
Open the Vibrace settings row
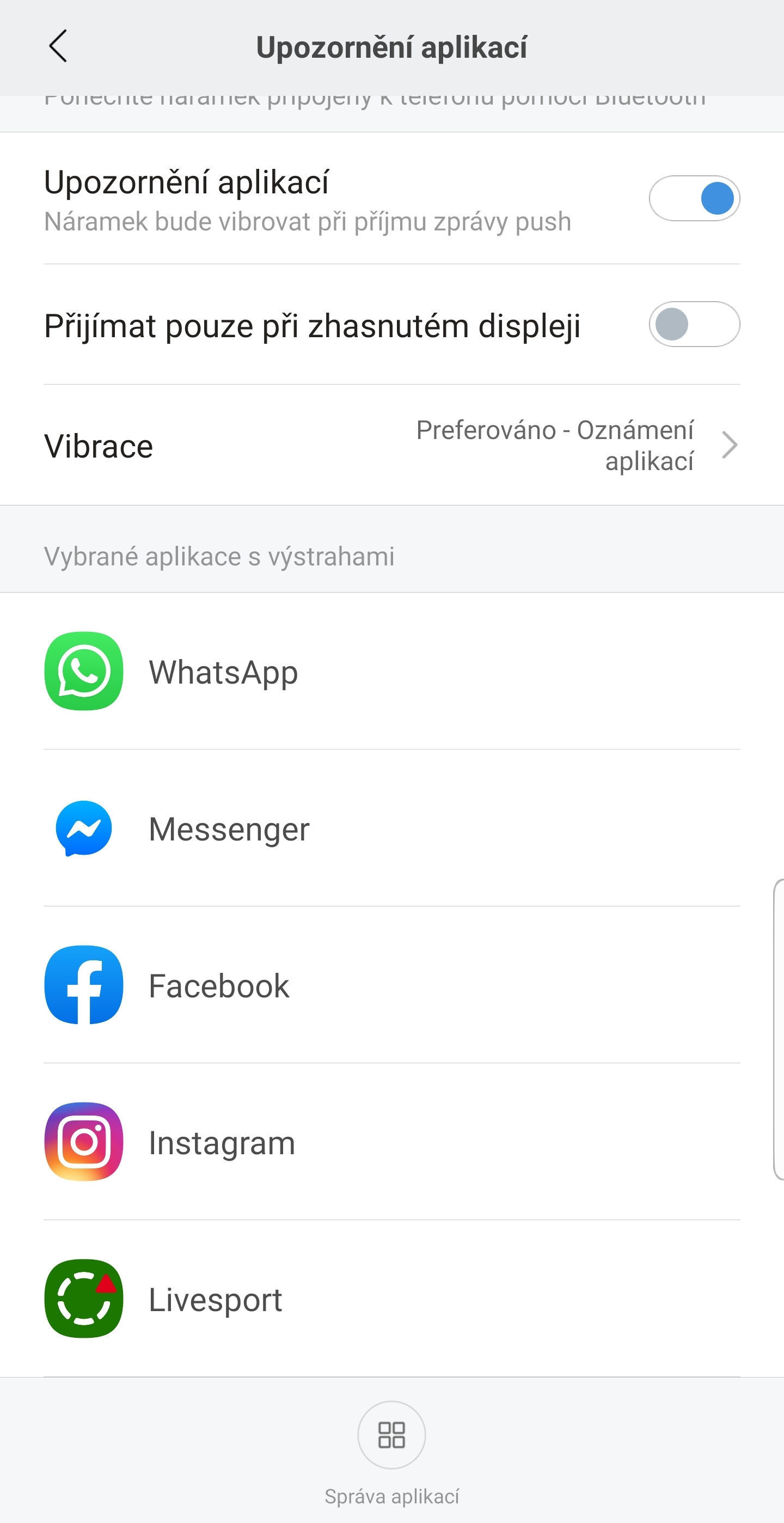[391, 445]
